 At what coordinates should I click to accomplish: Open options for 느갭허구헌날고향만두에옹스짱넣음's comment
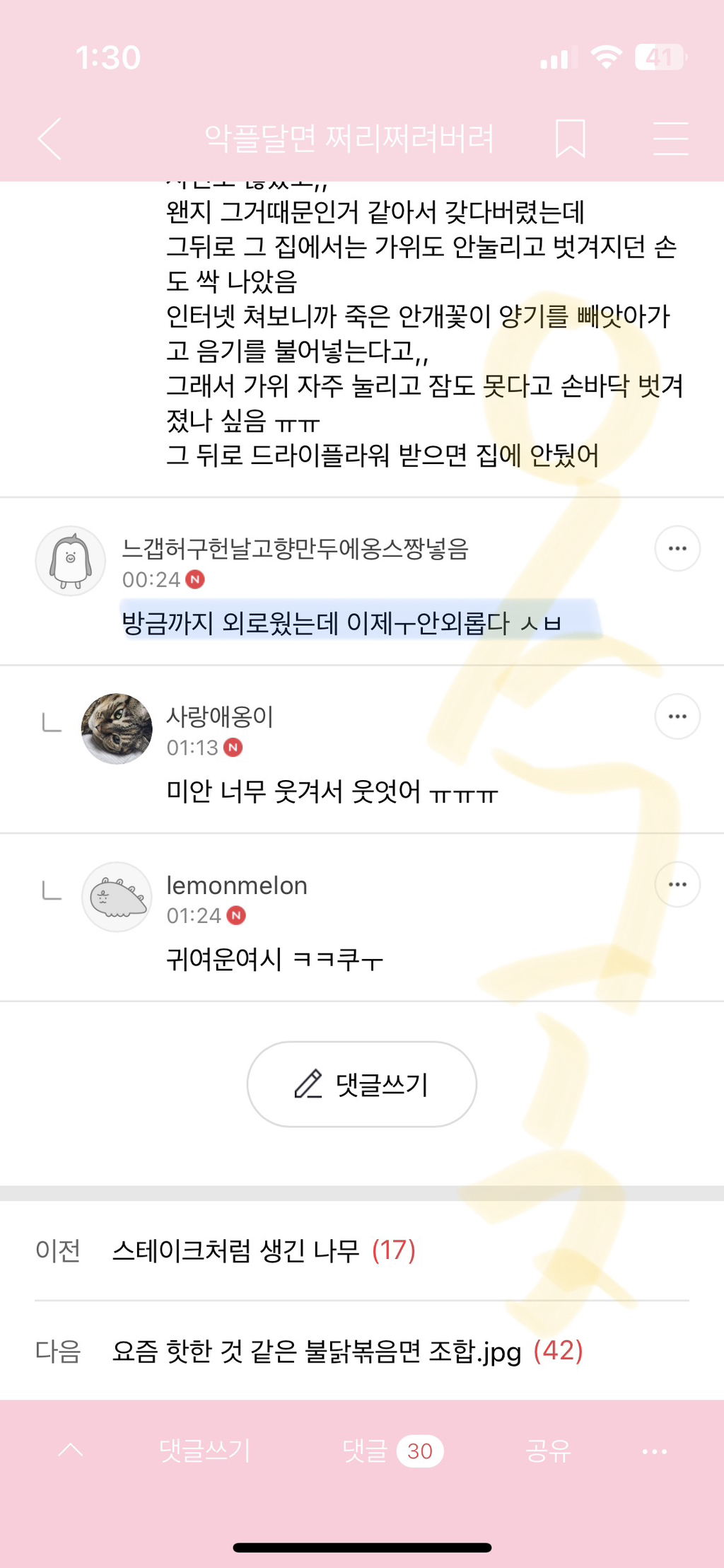coord(677,548)
